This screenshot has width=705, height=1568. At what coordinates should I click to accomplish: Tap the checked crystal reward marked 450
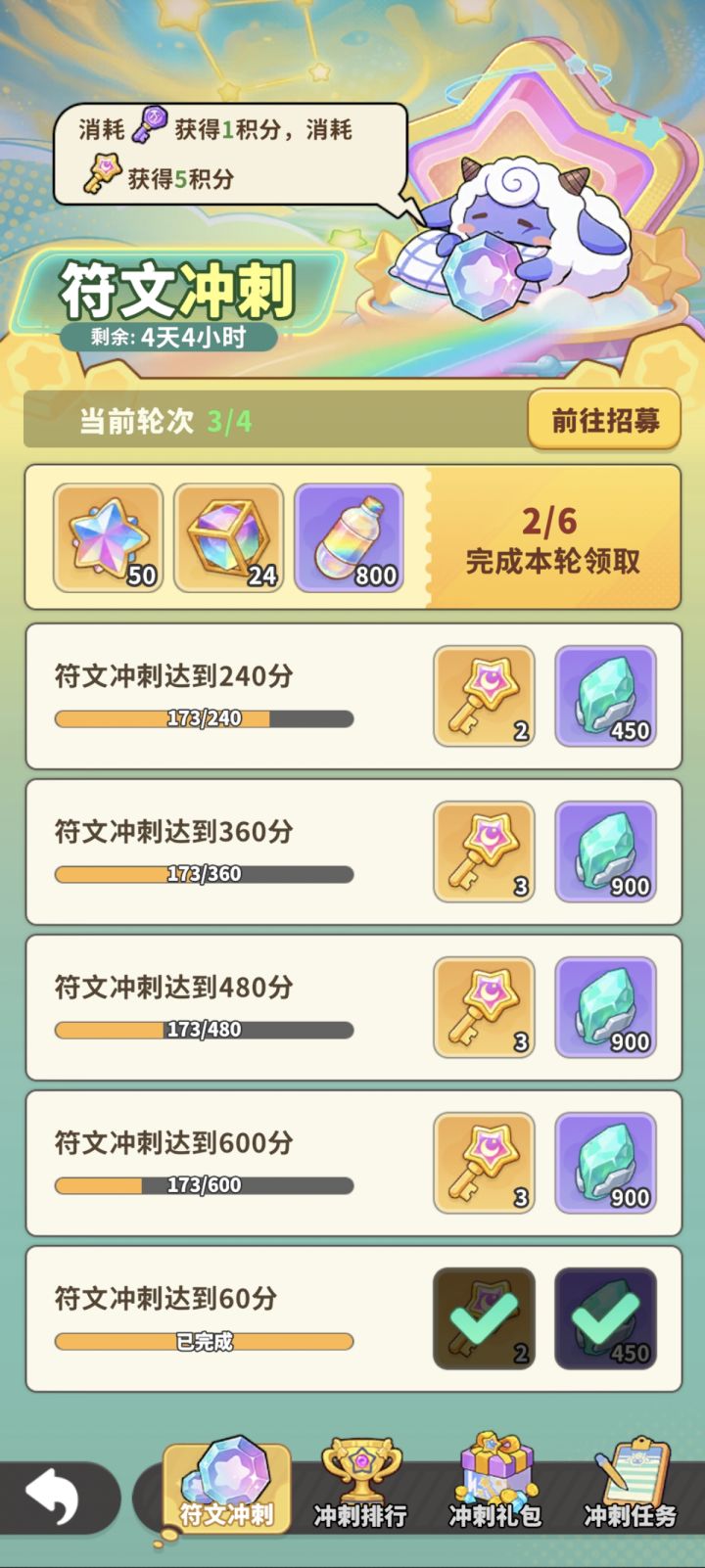[605, 1318]
